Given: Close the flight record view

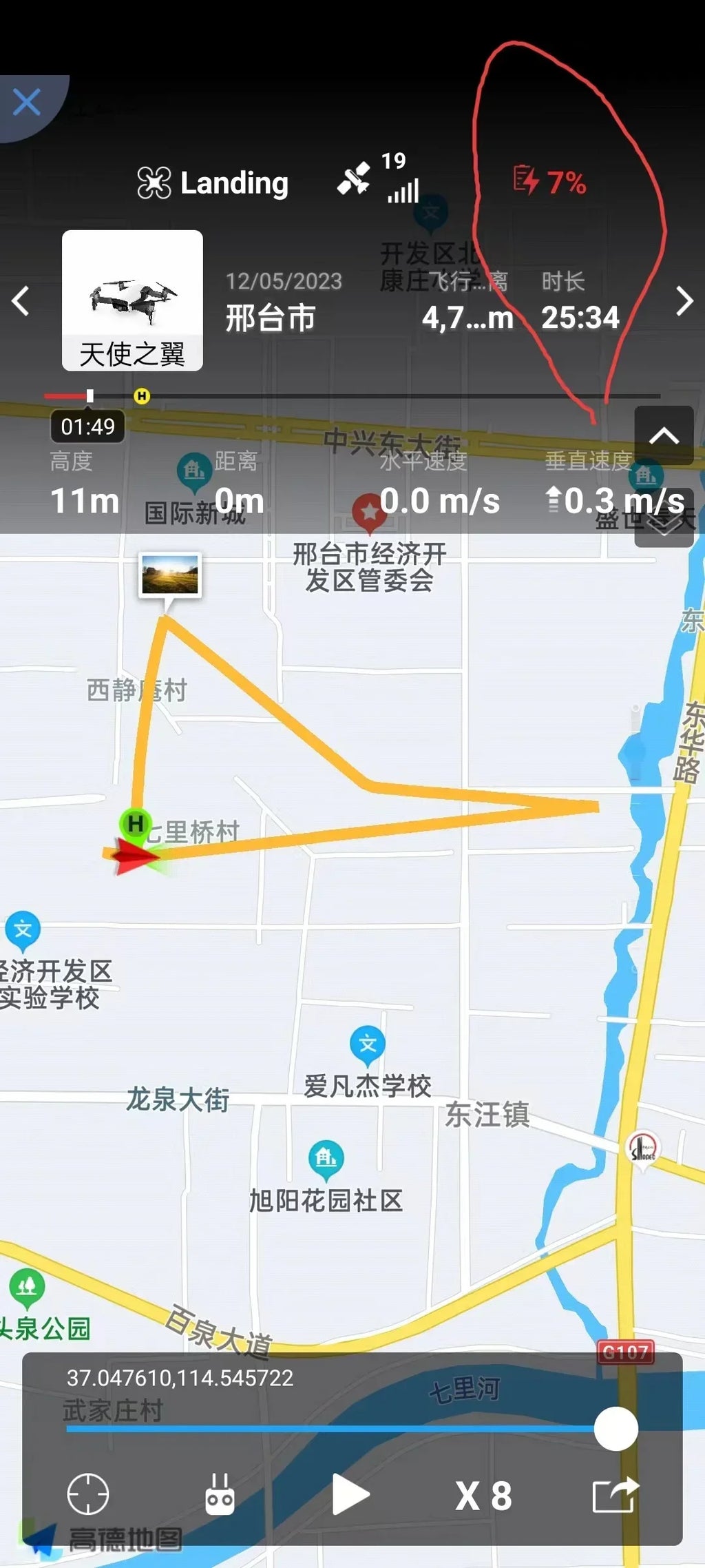Looking at the screenshot, I should (27, 103).
